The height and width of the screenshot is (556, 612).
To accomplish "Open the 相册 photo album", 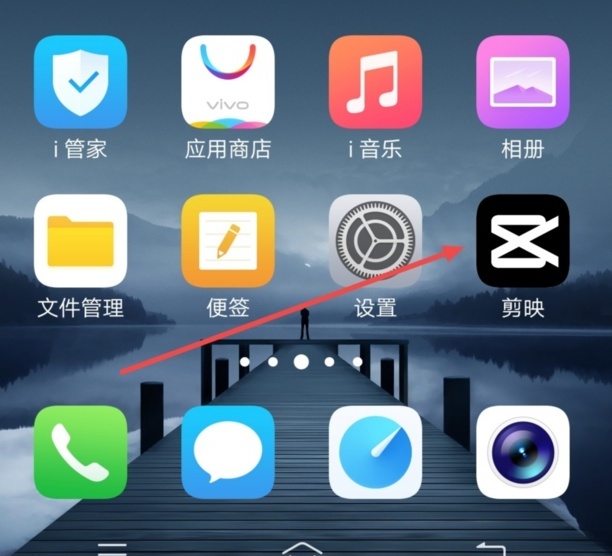I will (x=522, y=82).
